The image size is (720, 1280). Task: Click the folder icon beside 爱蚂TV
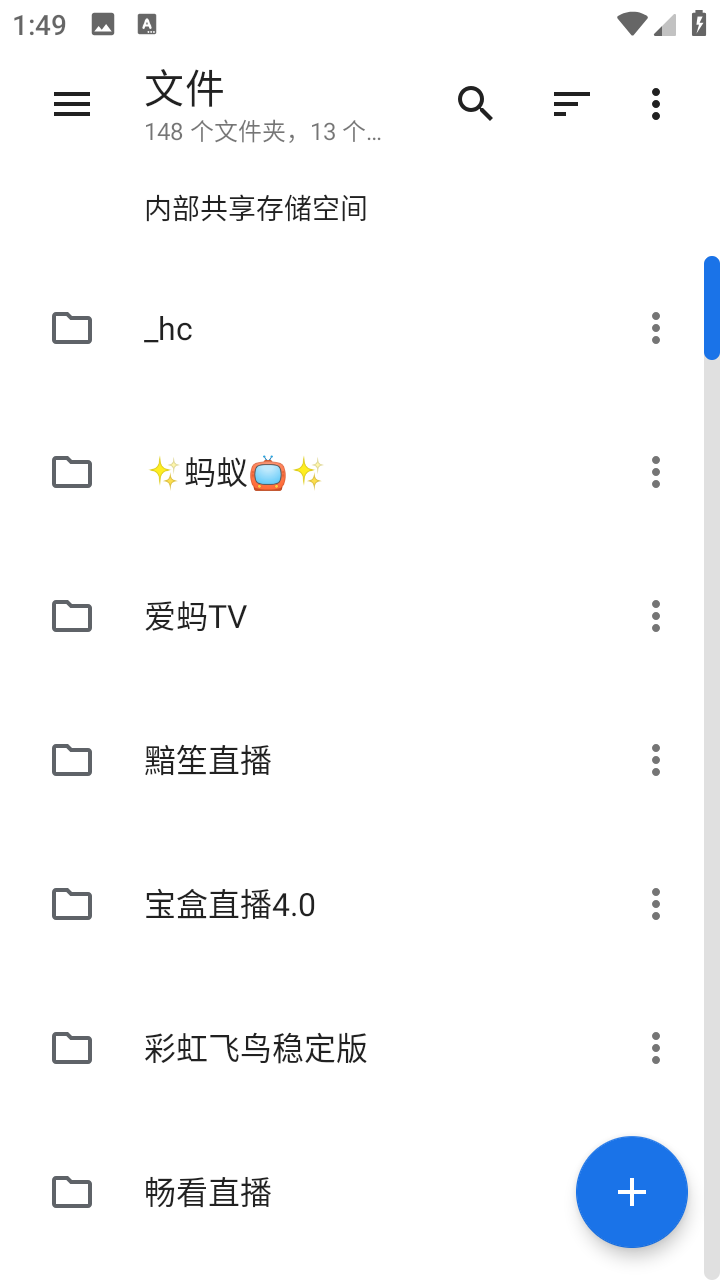click(x=71, y=616)
